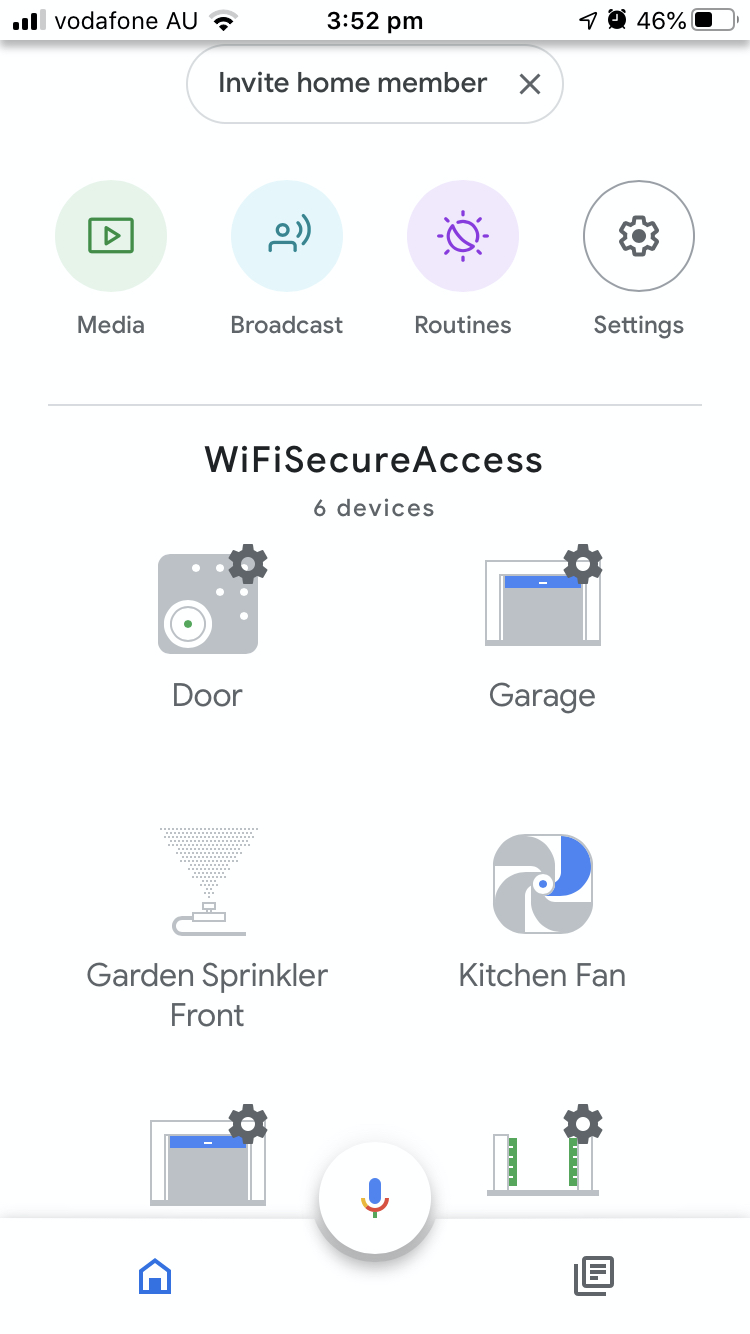Switch to the Home tab
750x1334 pixels.
155,1275
